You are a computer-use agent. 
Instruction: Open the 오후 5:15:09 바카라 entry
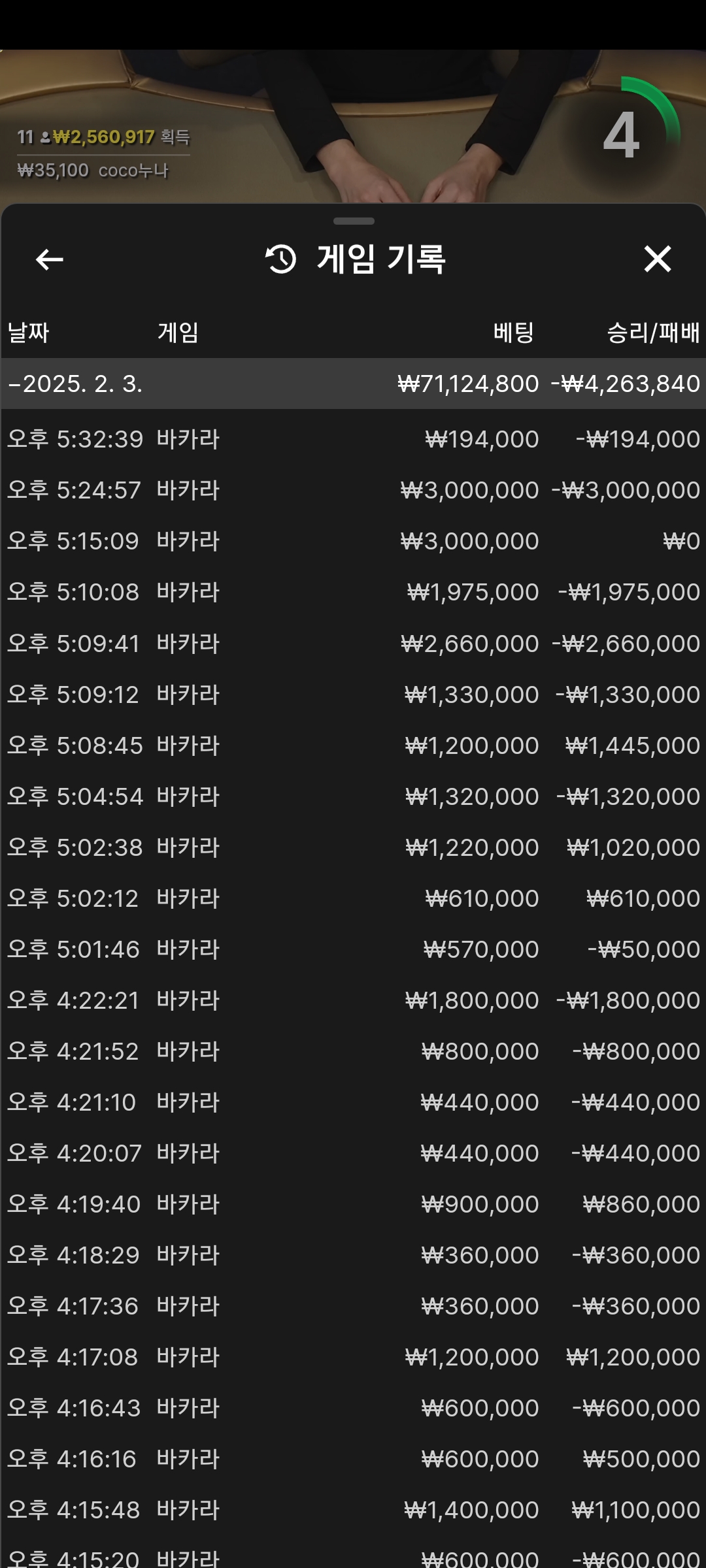(353, 541)
